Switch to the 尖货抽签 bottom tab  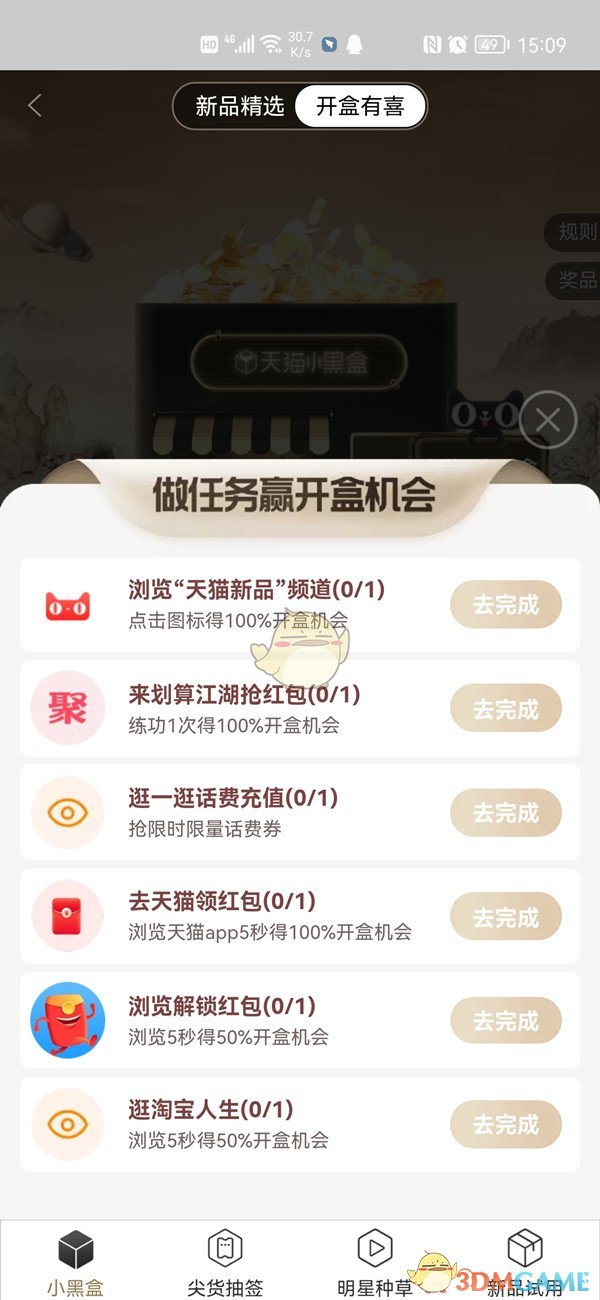click(x=225, y=1262)
